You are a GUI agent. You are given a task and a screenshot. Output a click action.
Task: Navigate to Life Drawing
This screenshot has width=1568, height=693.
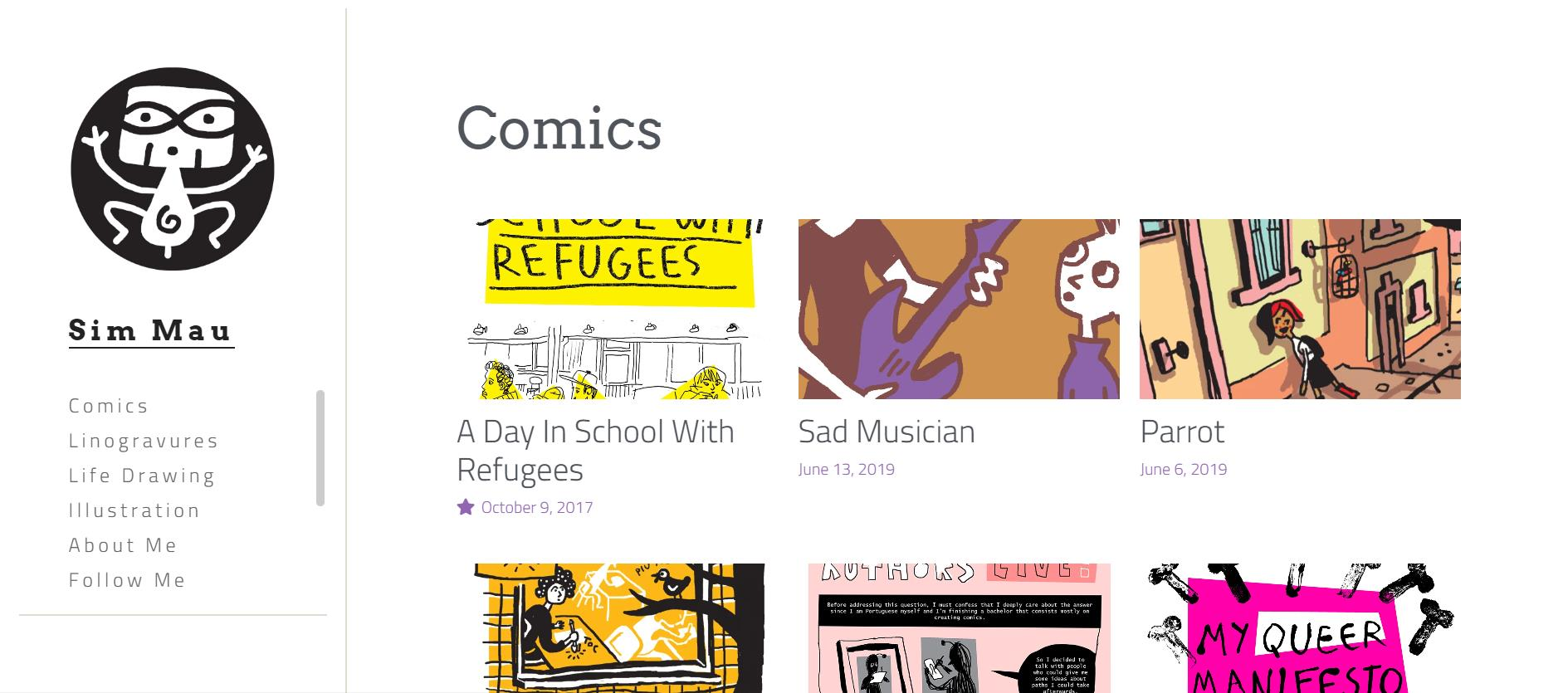click(x=142, y=476)
